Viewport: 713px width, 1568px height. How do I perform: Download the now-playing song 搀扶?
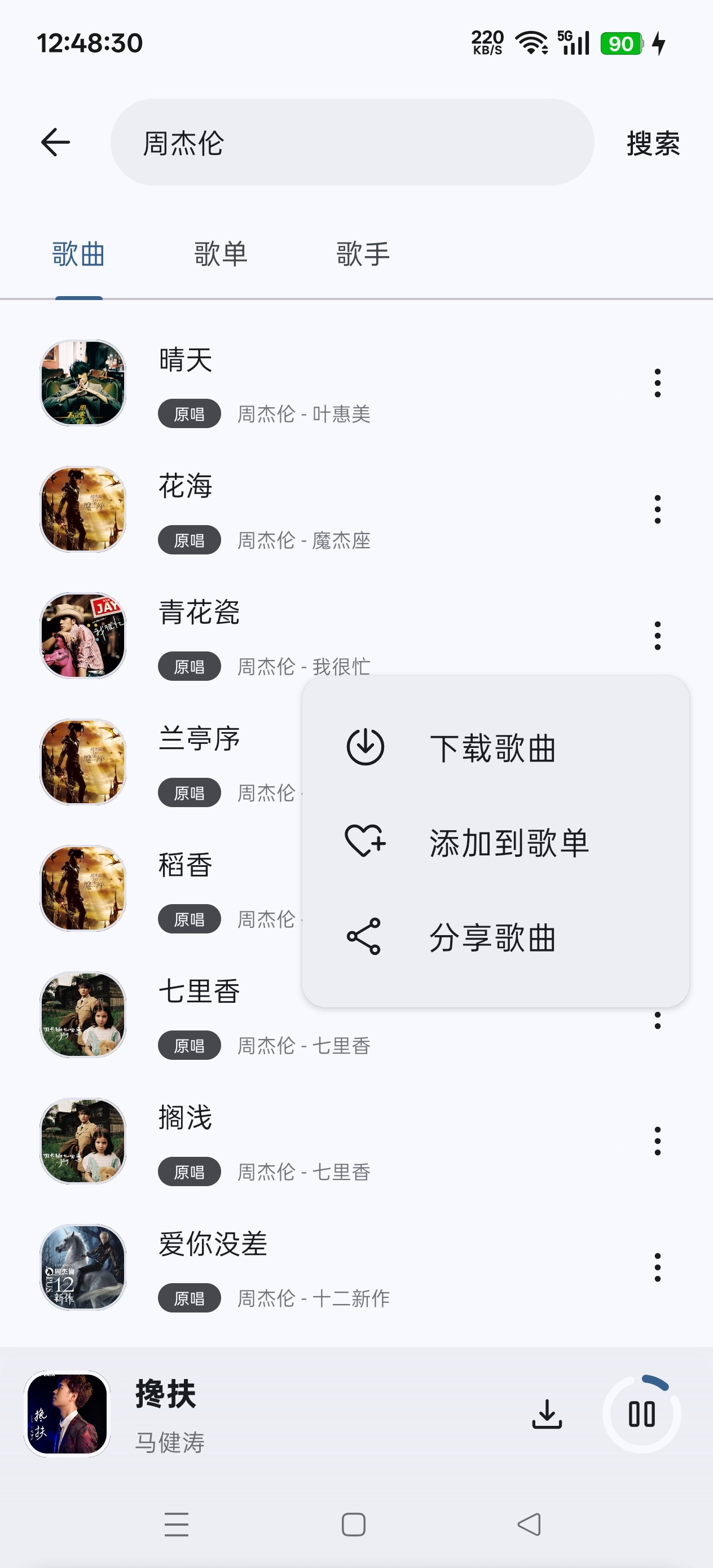547,1413
